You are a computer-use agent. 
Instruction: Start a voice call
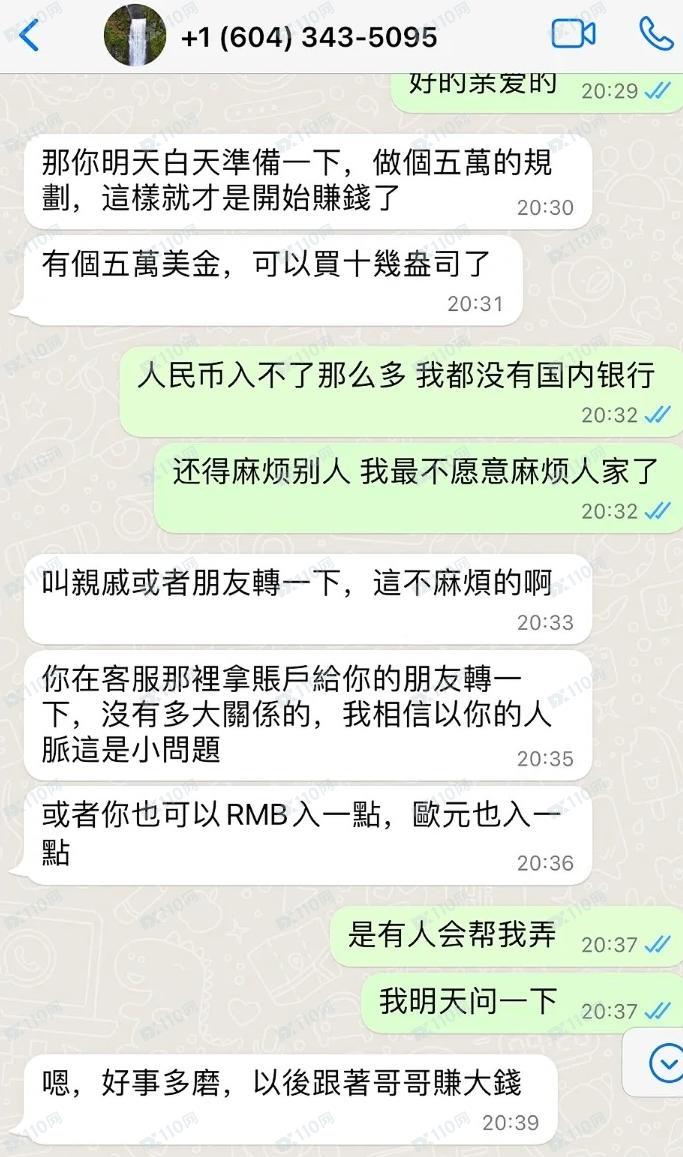click(656, 34)
